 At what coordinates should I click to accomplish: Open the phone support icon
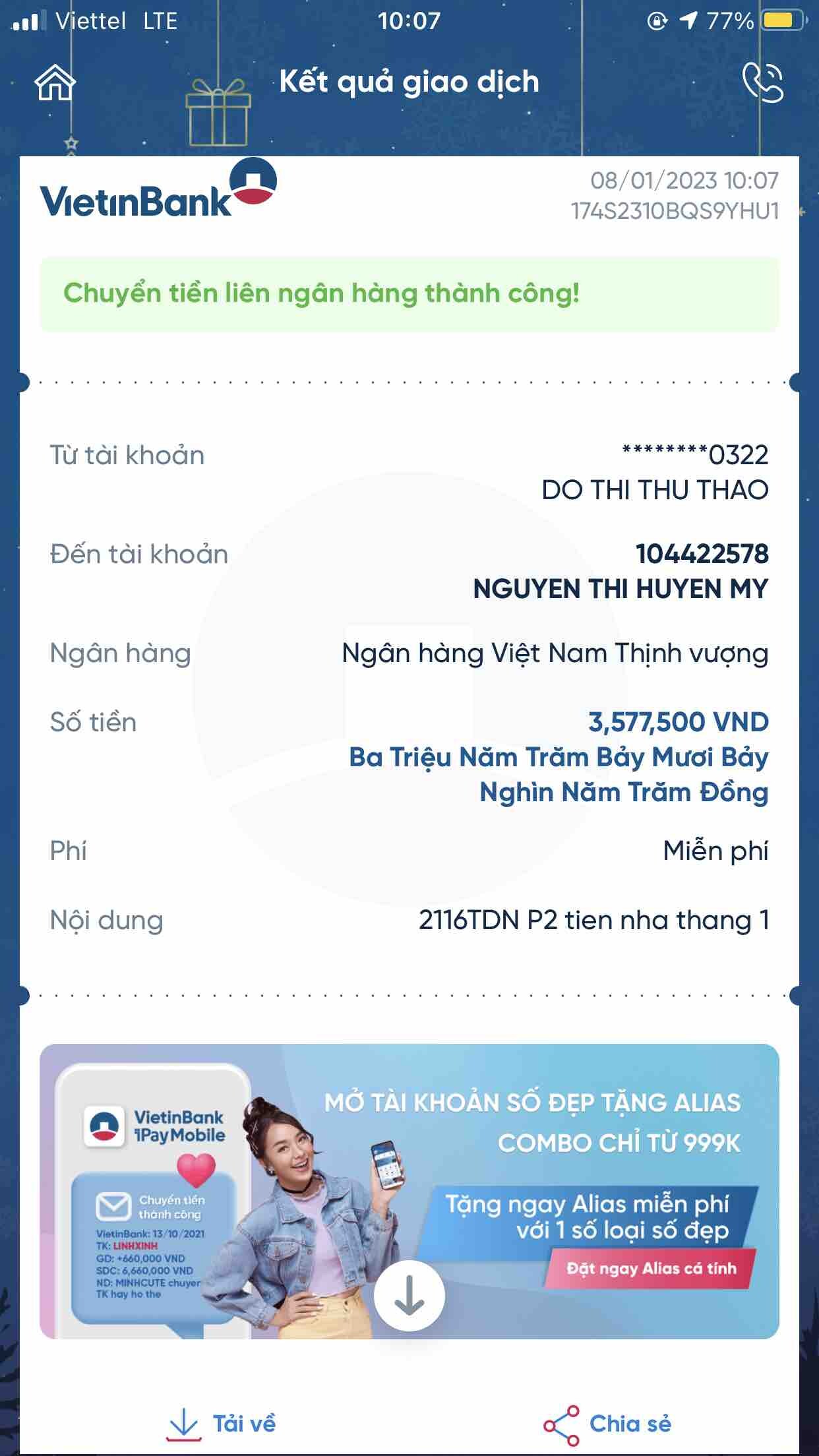tap(763, 83)
